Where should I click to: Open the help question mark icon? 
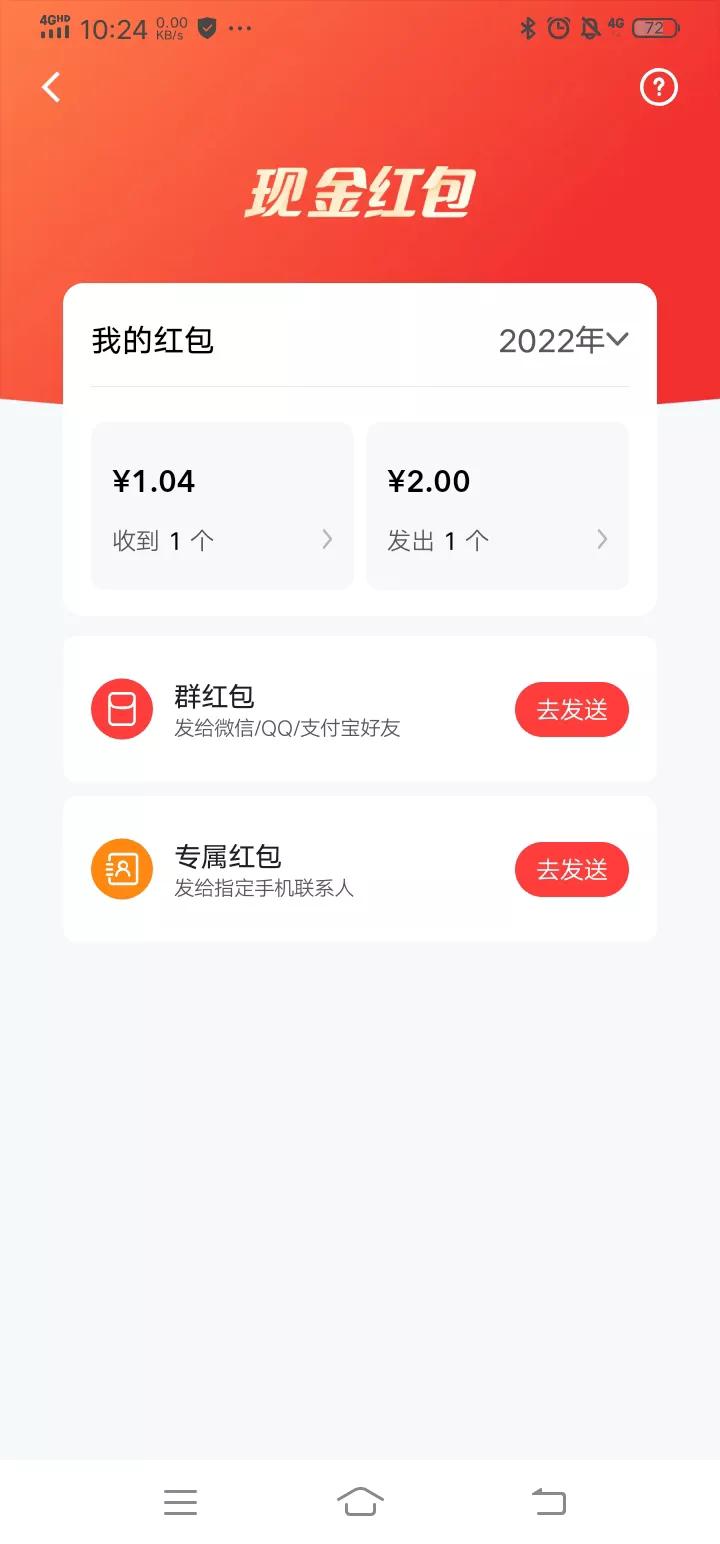658,87
